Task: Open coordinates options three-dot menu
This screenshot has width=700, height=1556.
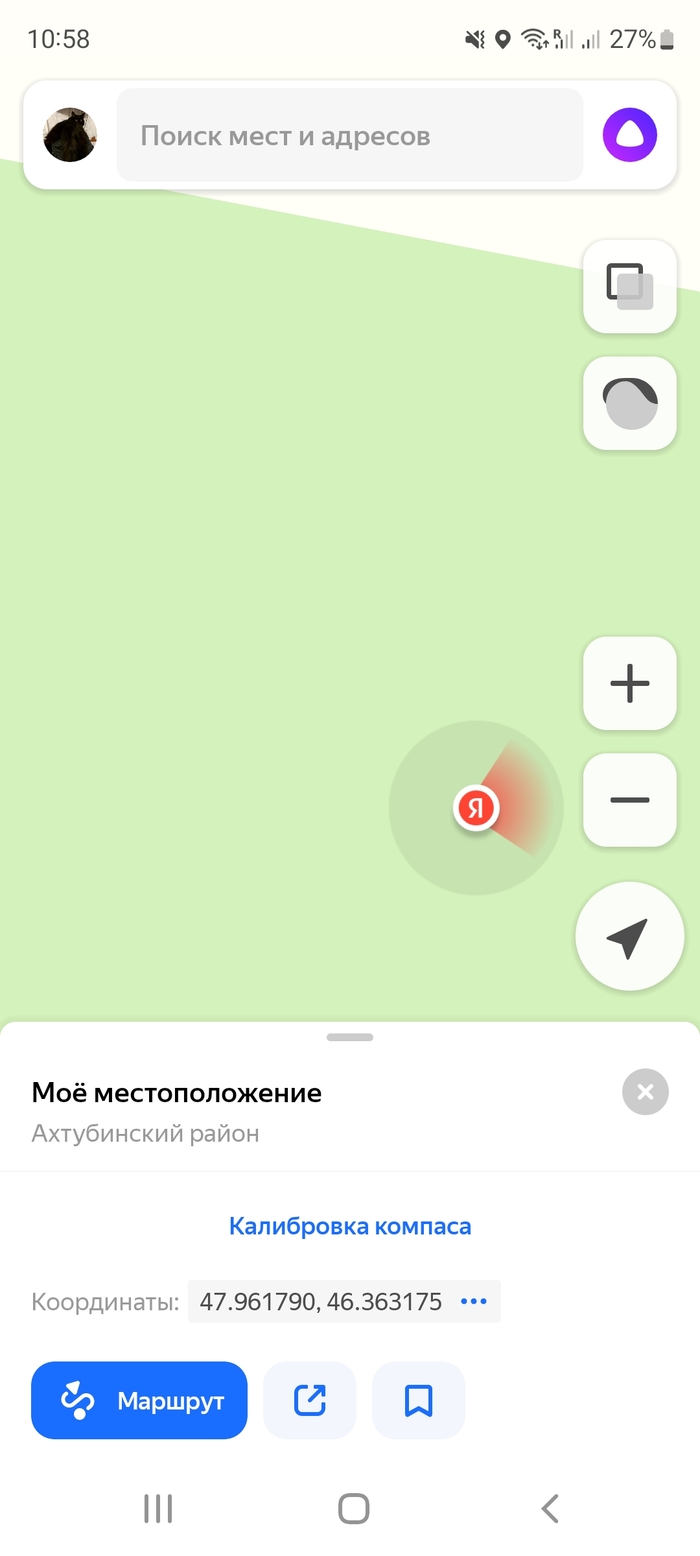Action: [x=473, y=1301]
